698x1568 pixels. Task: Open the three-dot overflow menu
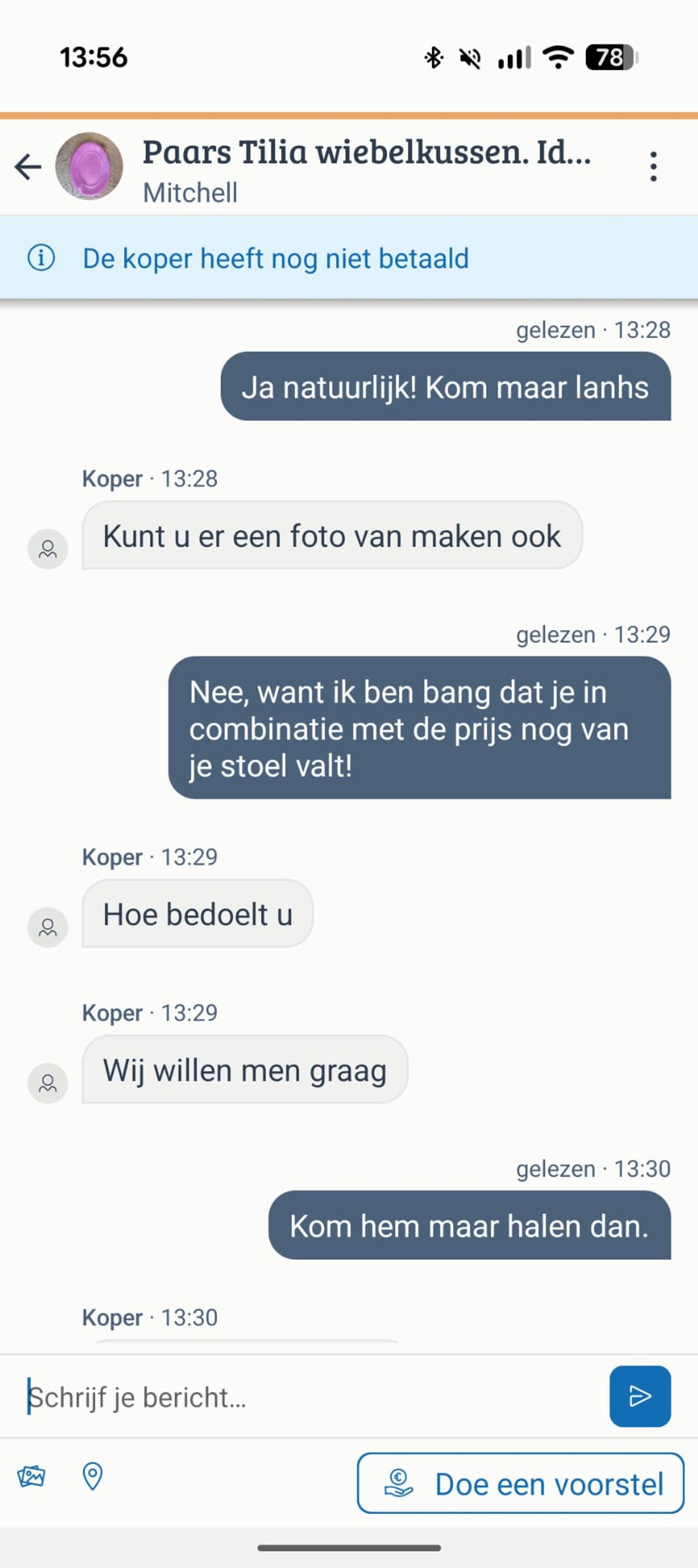[x=653, y=167]
